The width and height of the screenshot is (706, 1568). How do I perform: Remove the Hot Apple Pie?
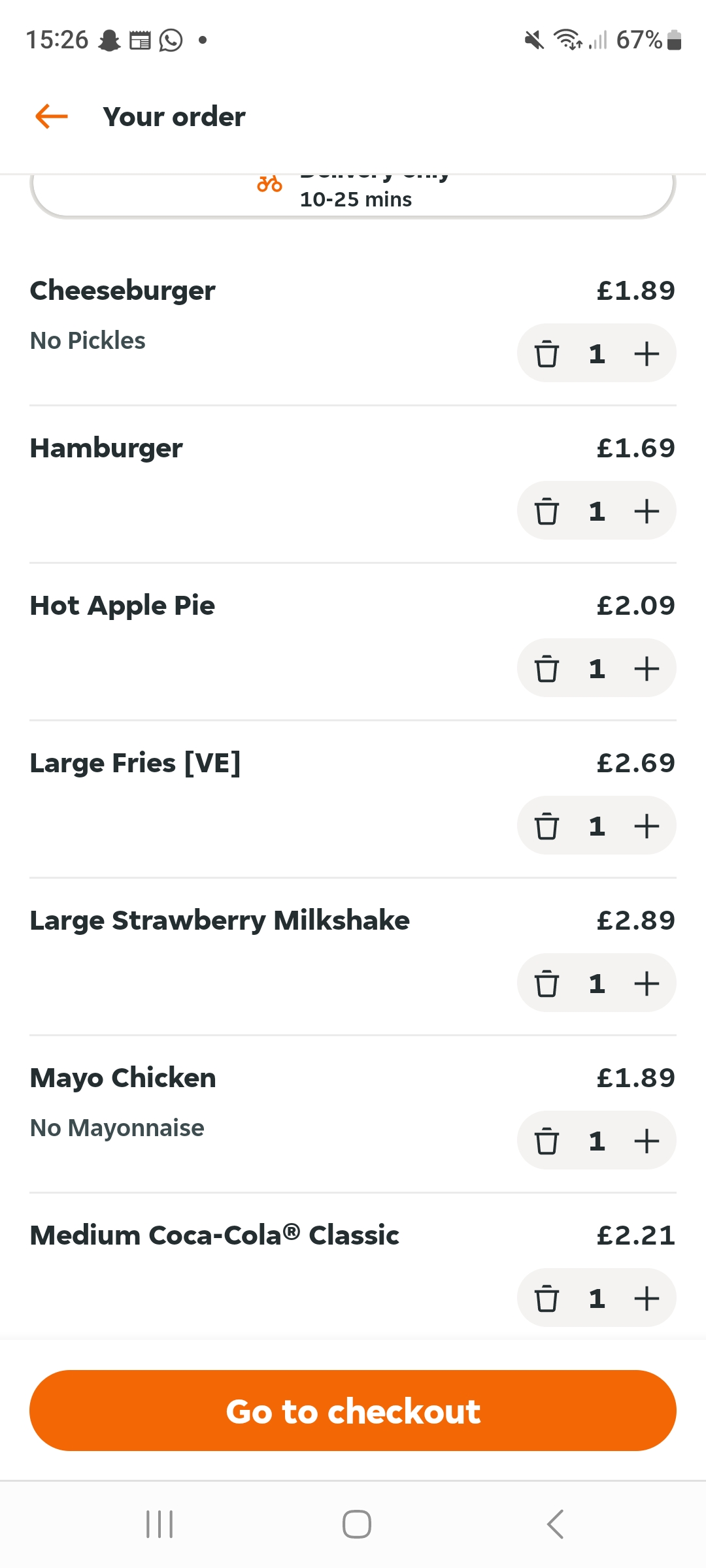click(547, 669)
